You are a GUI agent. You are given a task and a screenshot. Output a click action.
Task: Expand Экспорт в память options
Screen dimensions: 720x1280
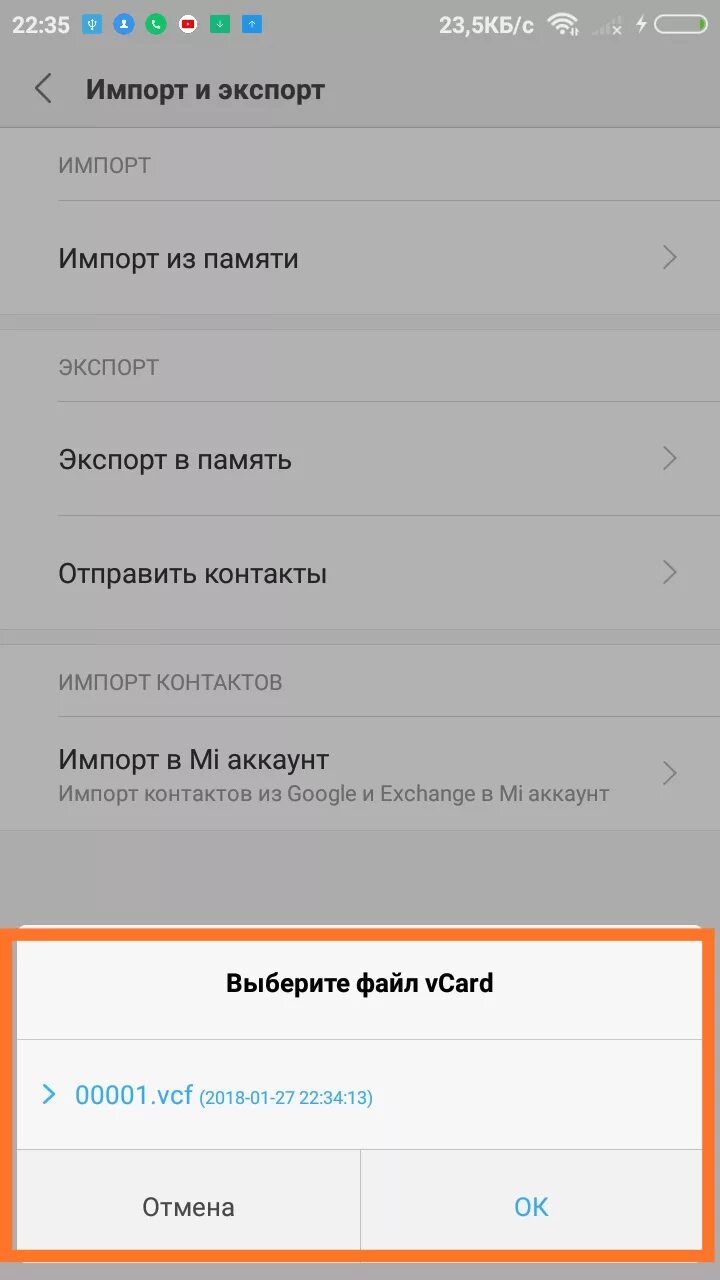[670, 459]
